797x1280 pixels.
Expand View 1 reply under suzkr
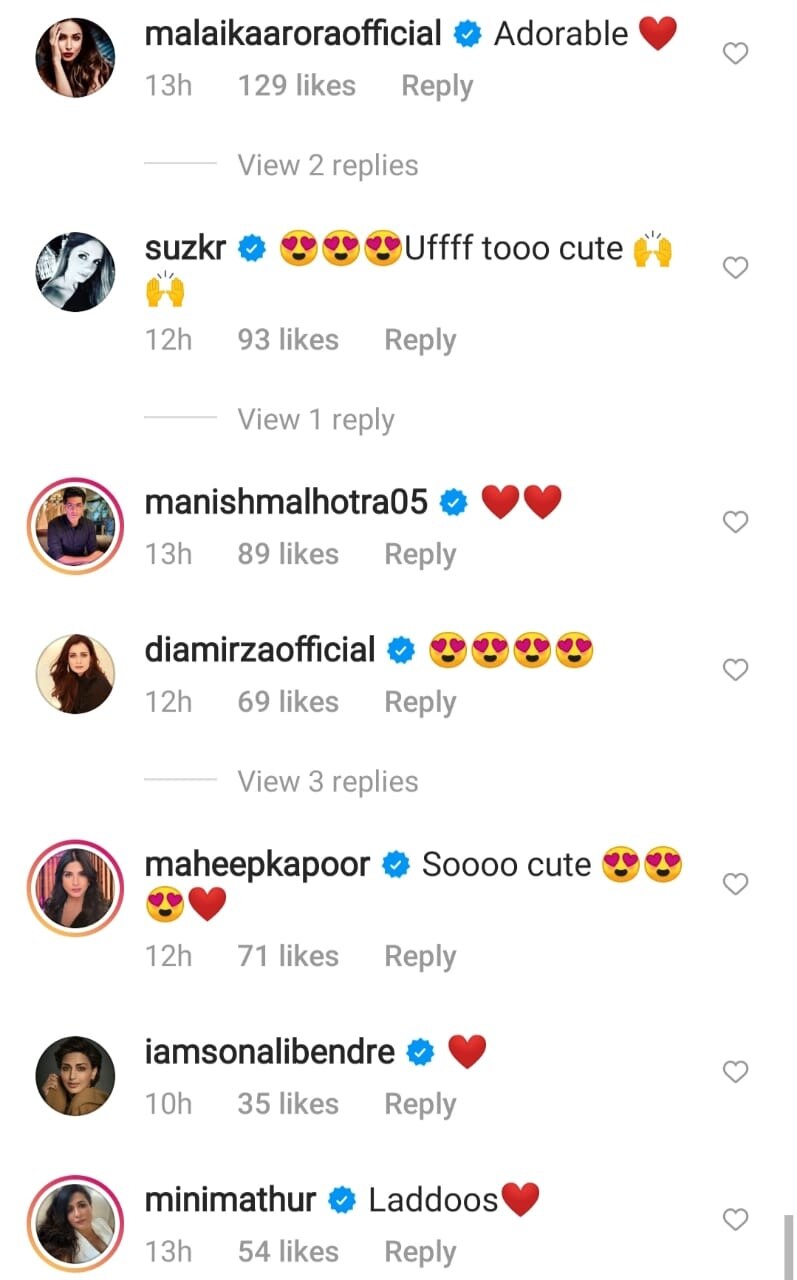(x=315, y=419)
